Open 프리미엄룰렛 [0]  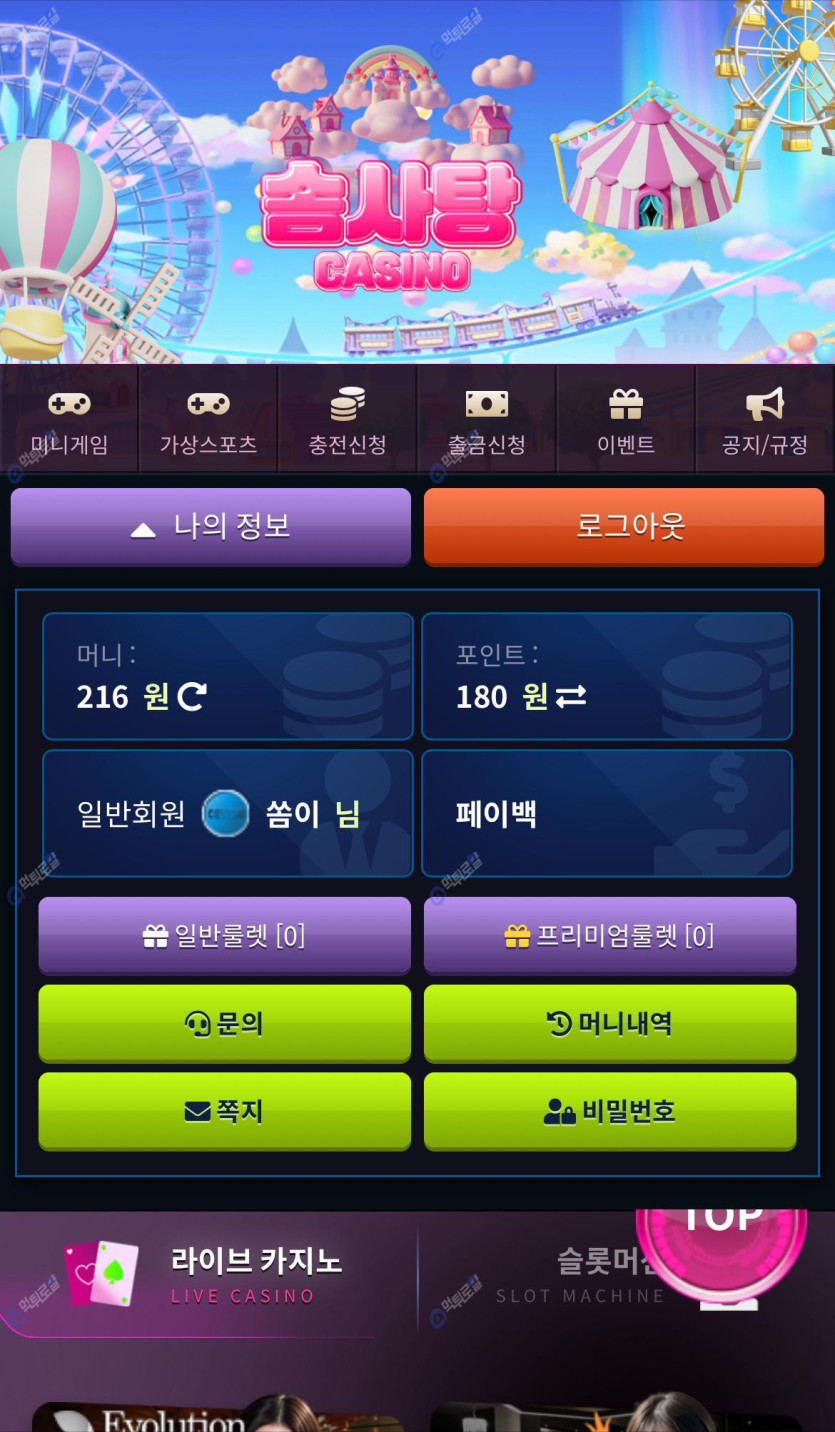coord(610,936)
